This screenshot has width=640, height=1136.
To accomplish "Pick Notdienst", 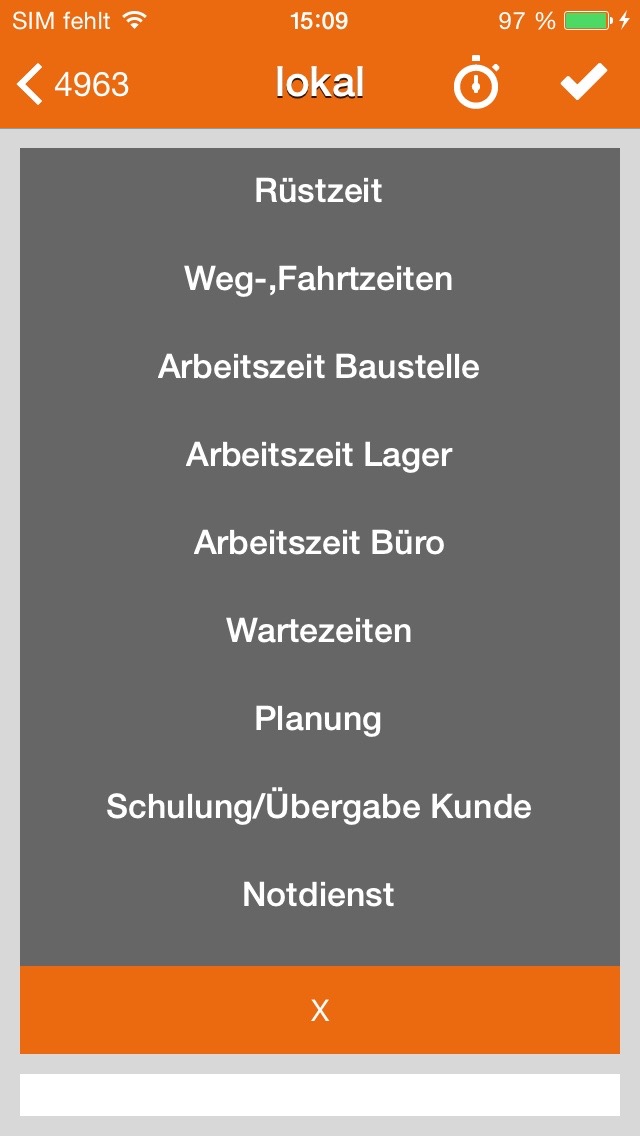I will click(319, 895).
